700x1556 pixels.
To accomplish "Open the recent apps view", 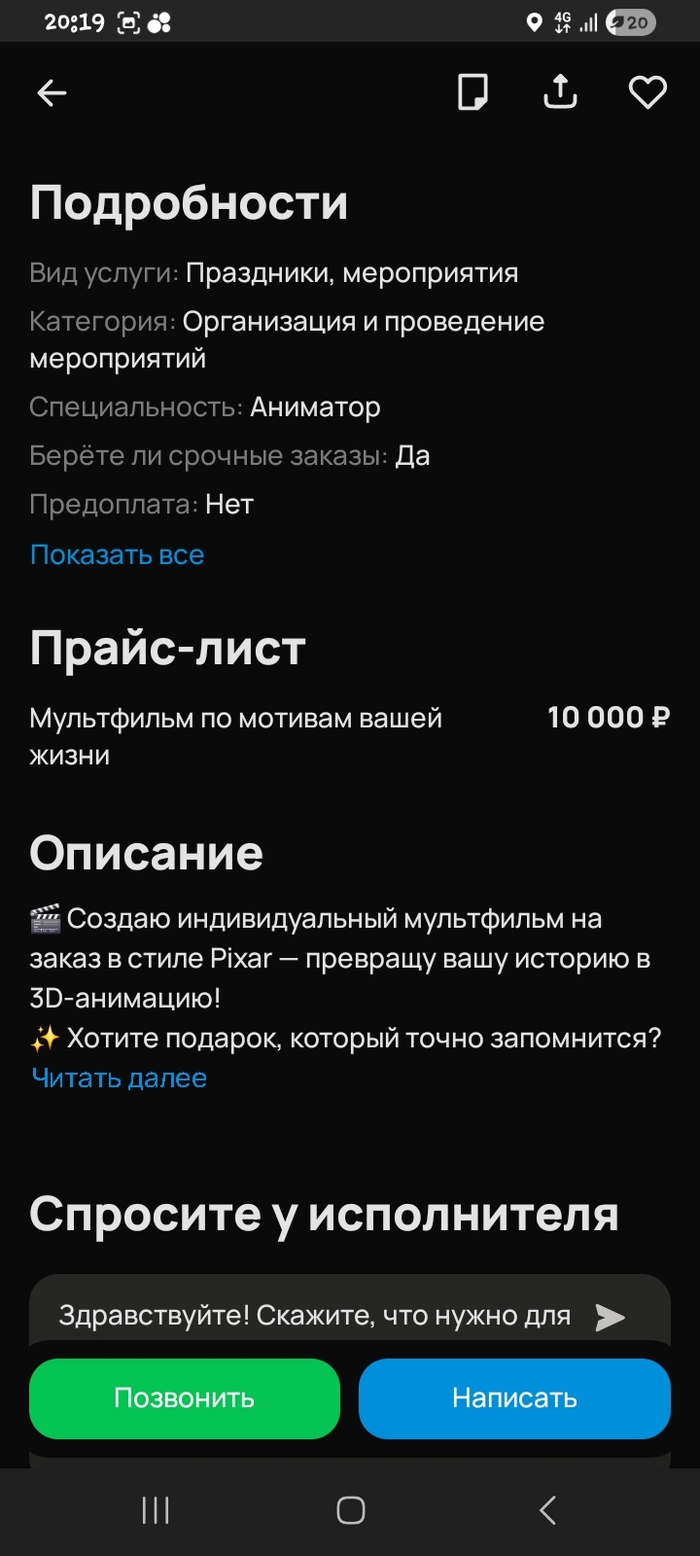I will (x=155, y=1510).
